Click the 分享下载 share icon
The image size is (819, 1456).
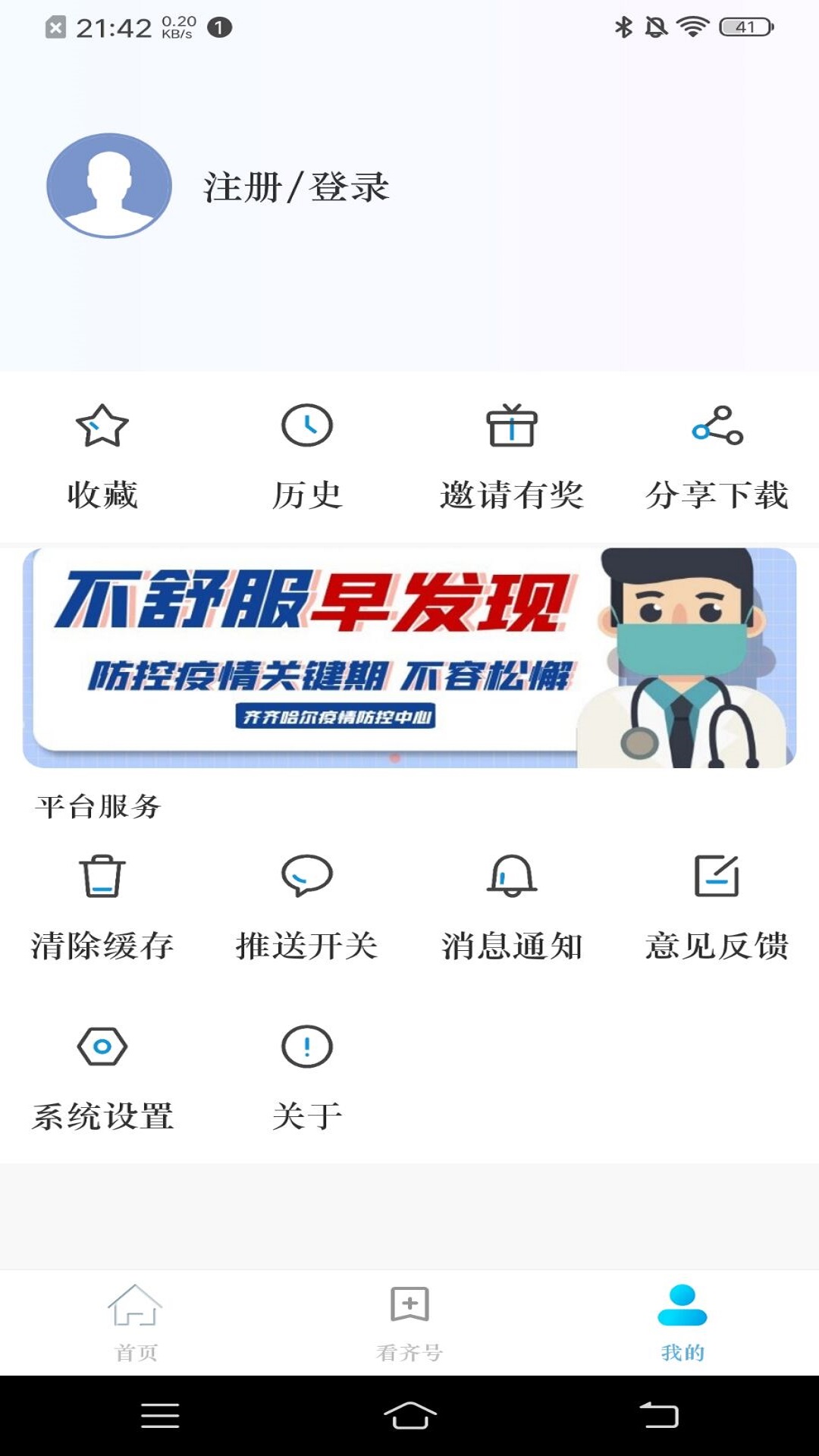[716, 429]
